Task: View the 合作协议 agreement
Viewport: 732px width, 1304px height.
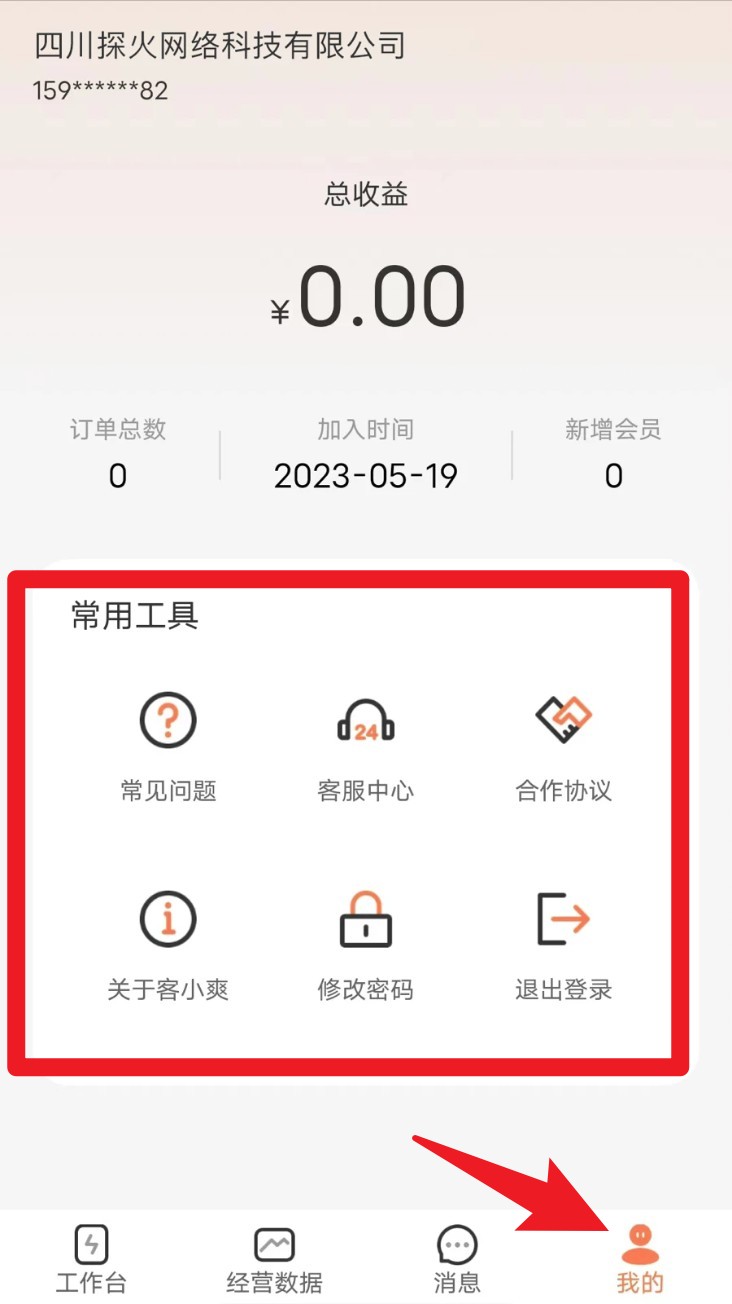Action: point(564,747)
